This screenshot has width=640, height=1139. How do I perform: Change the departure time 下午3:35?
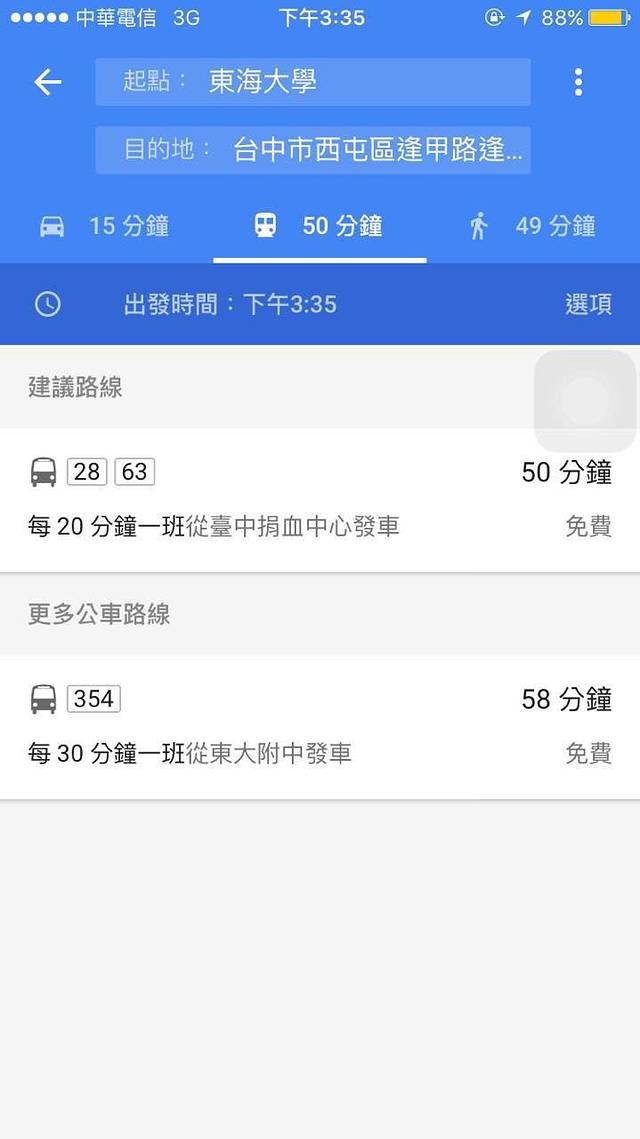[230, 304]
